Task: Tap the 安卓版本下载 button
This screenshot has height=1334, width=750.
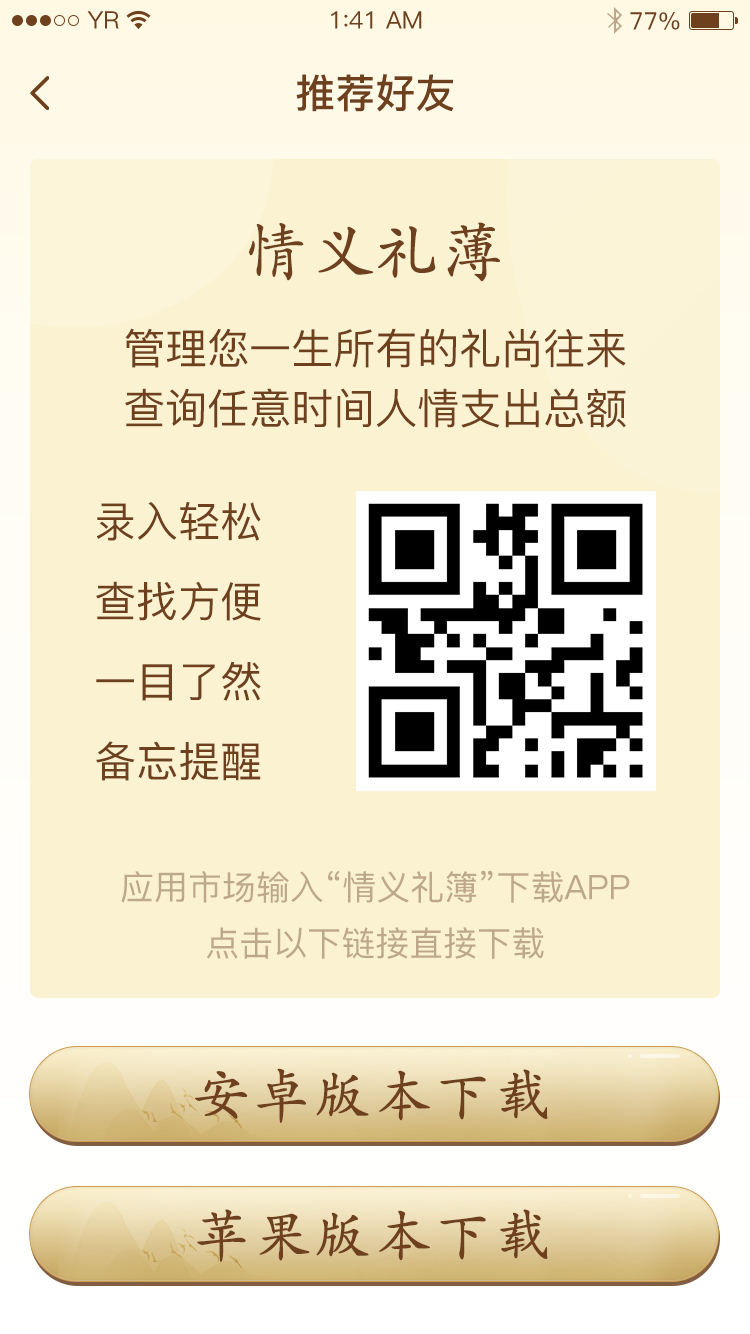Action: [374, 1095]
